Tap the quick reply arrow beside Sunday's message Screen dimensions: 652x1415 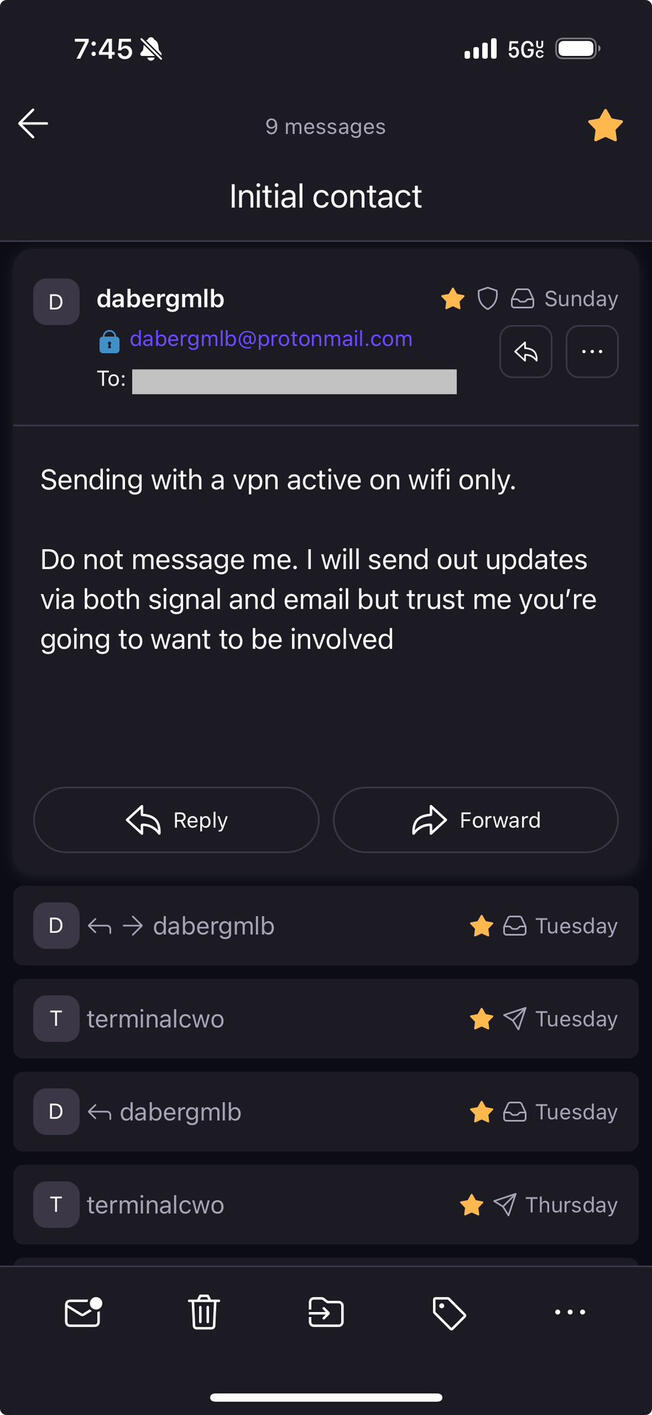click(x=526, y=352)
